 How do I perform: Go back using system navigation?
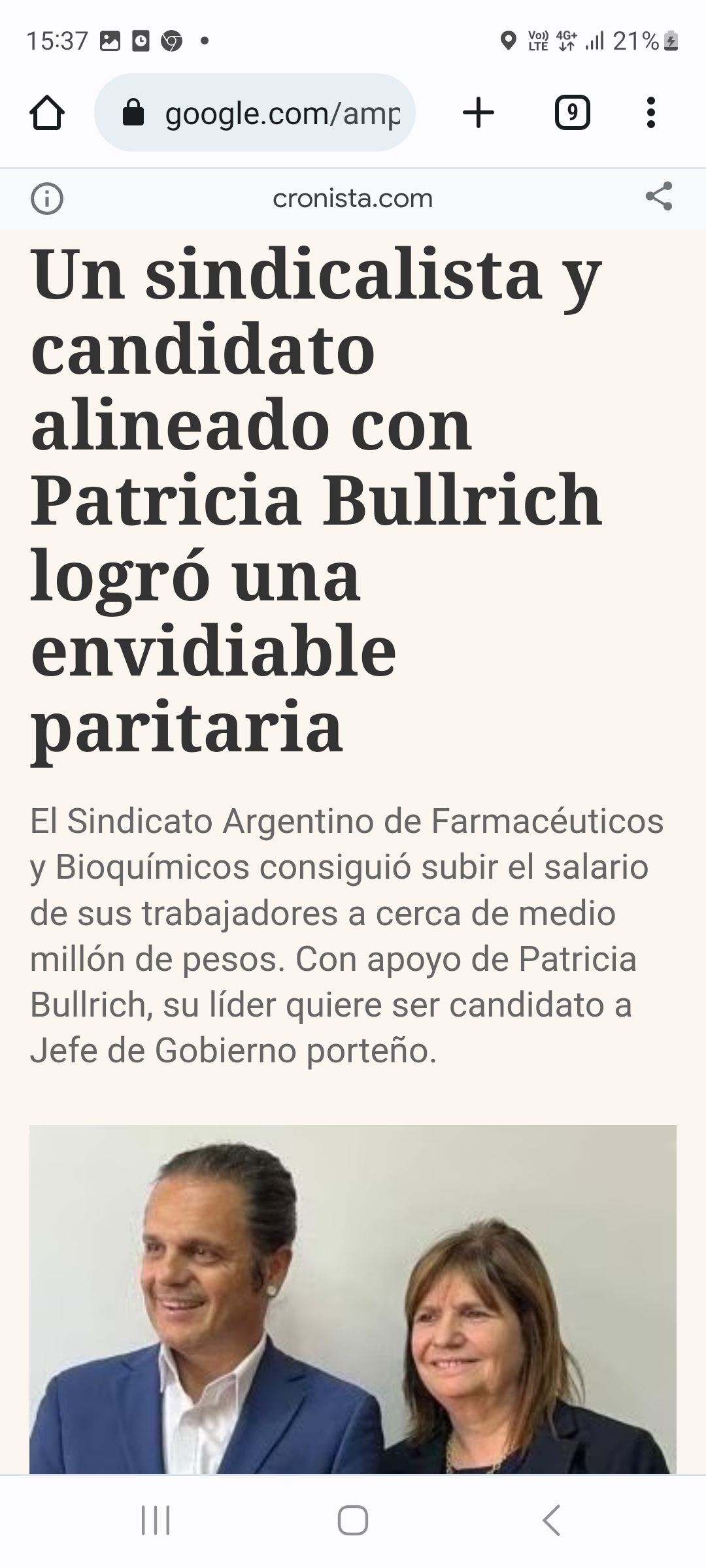[551, 1520]
